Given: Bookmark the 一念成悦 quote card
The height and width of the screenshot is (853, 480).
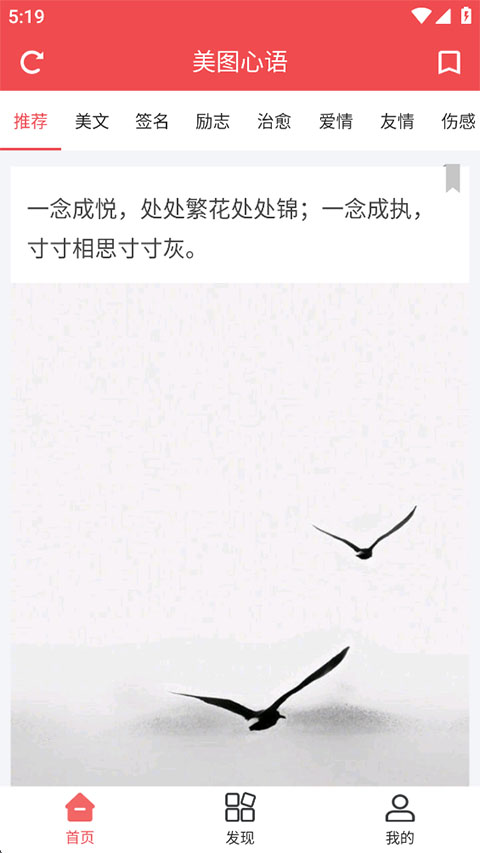Looking at the screenshot, I should (452, 178).
